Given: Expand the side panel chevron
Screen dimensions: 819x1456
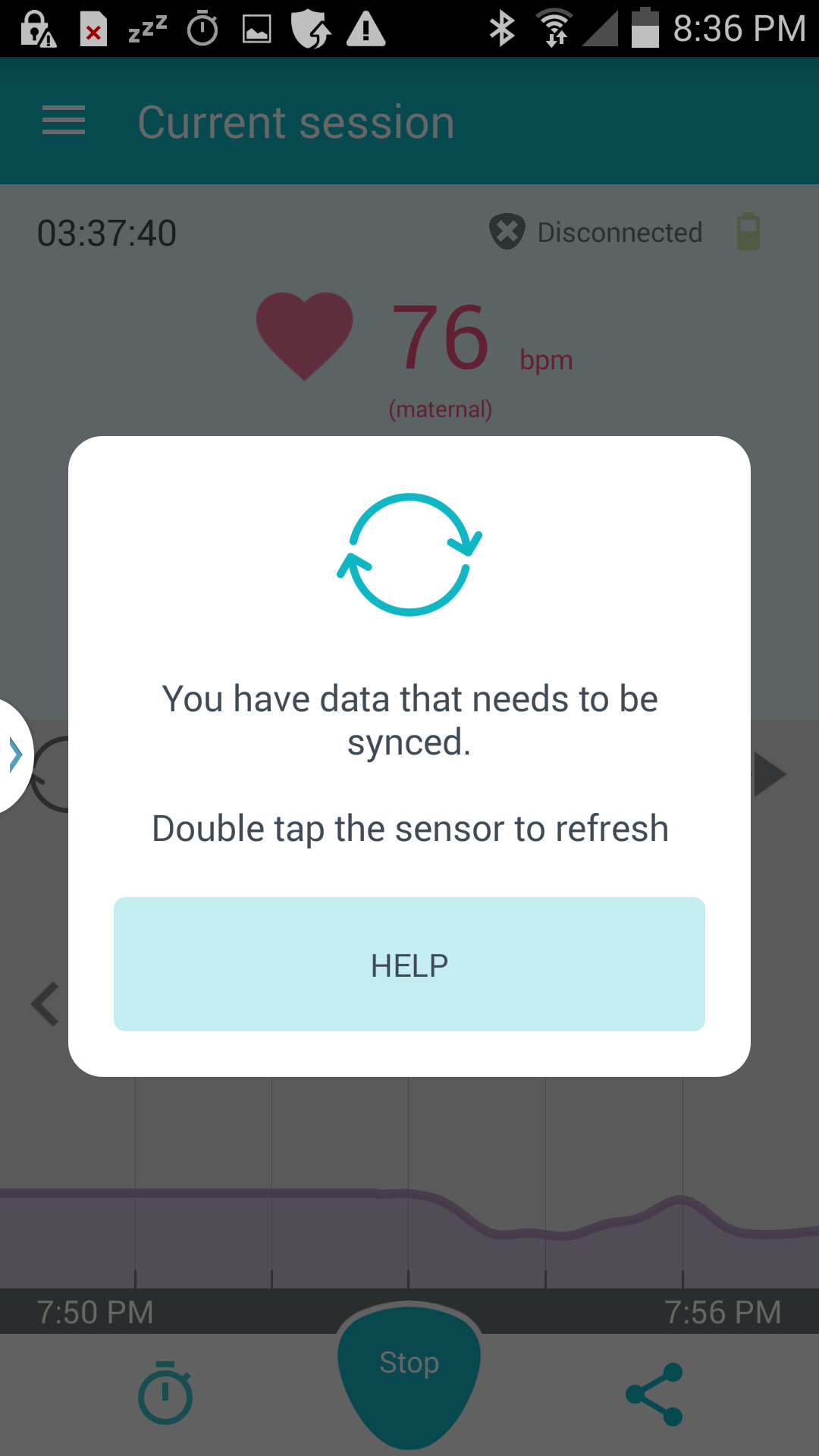Looking at the screenshot, I should click(x=15, y=755).
